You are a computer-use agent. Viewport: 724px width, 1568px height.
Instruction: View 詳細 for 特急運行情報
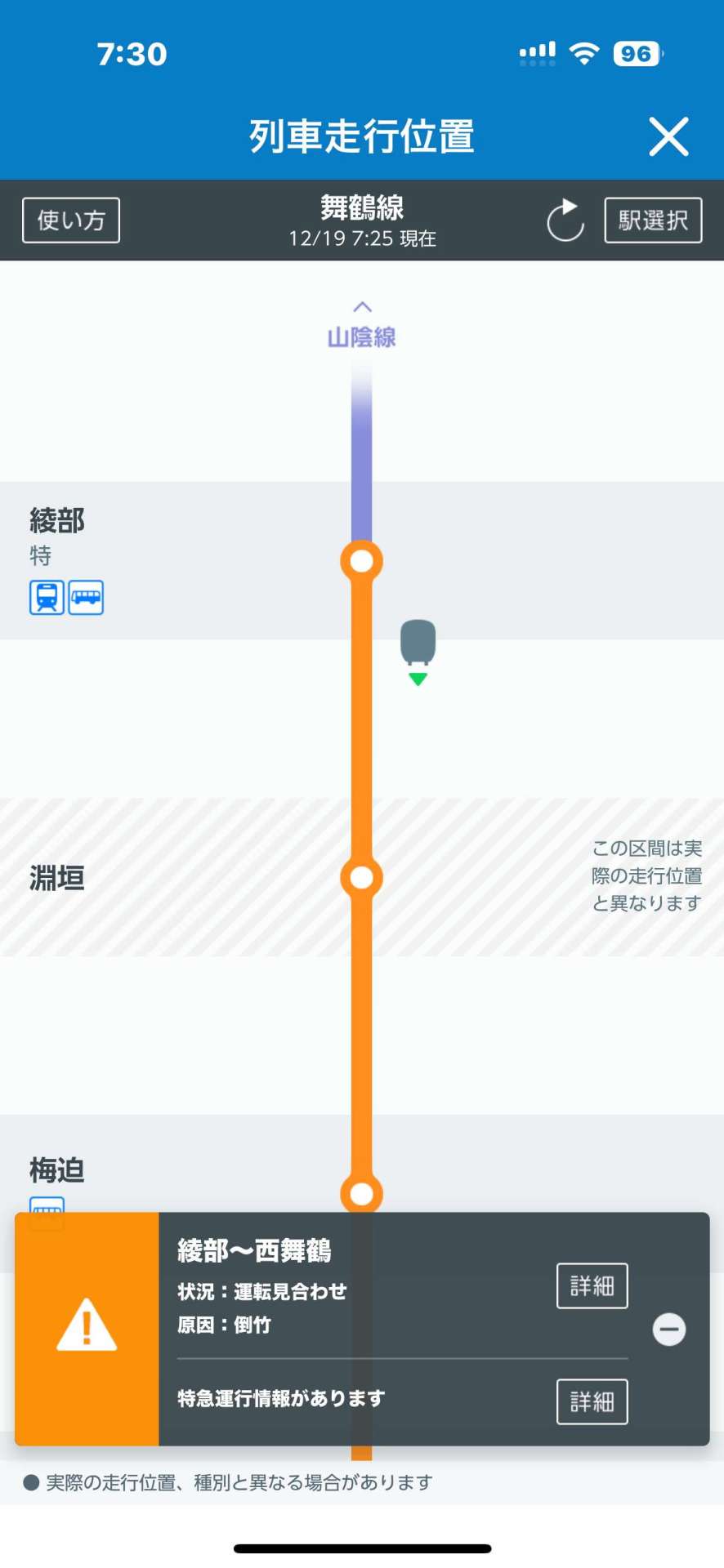[x=592, y=1401]
